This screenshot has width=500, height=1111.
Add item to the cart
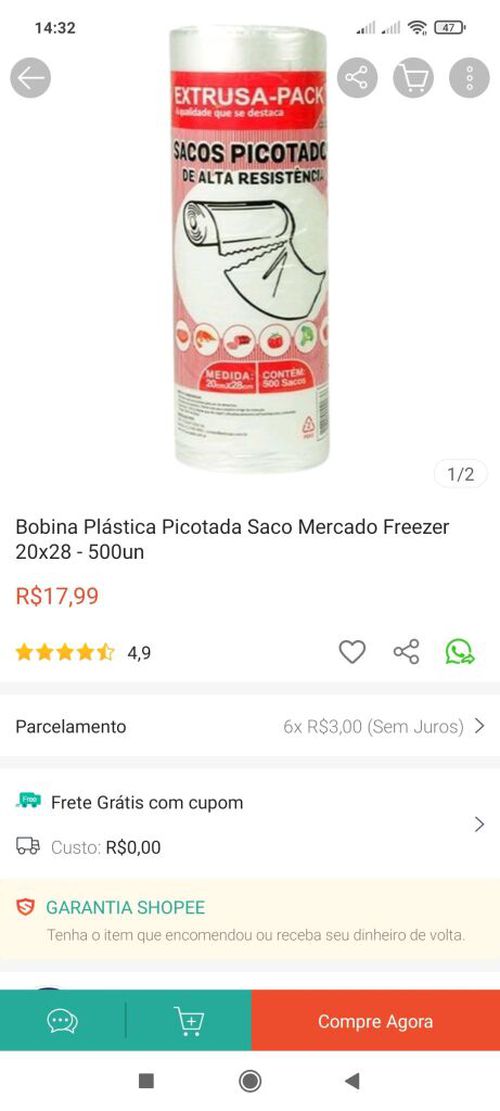tap(189, 1021)
